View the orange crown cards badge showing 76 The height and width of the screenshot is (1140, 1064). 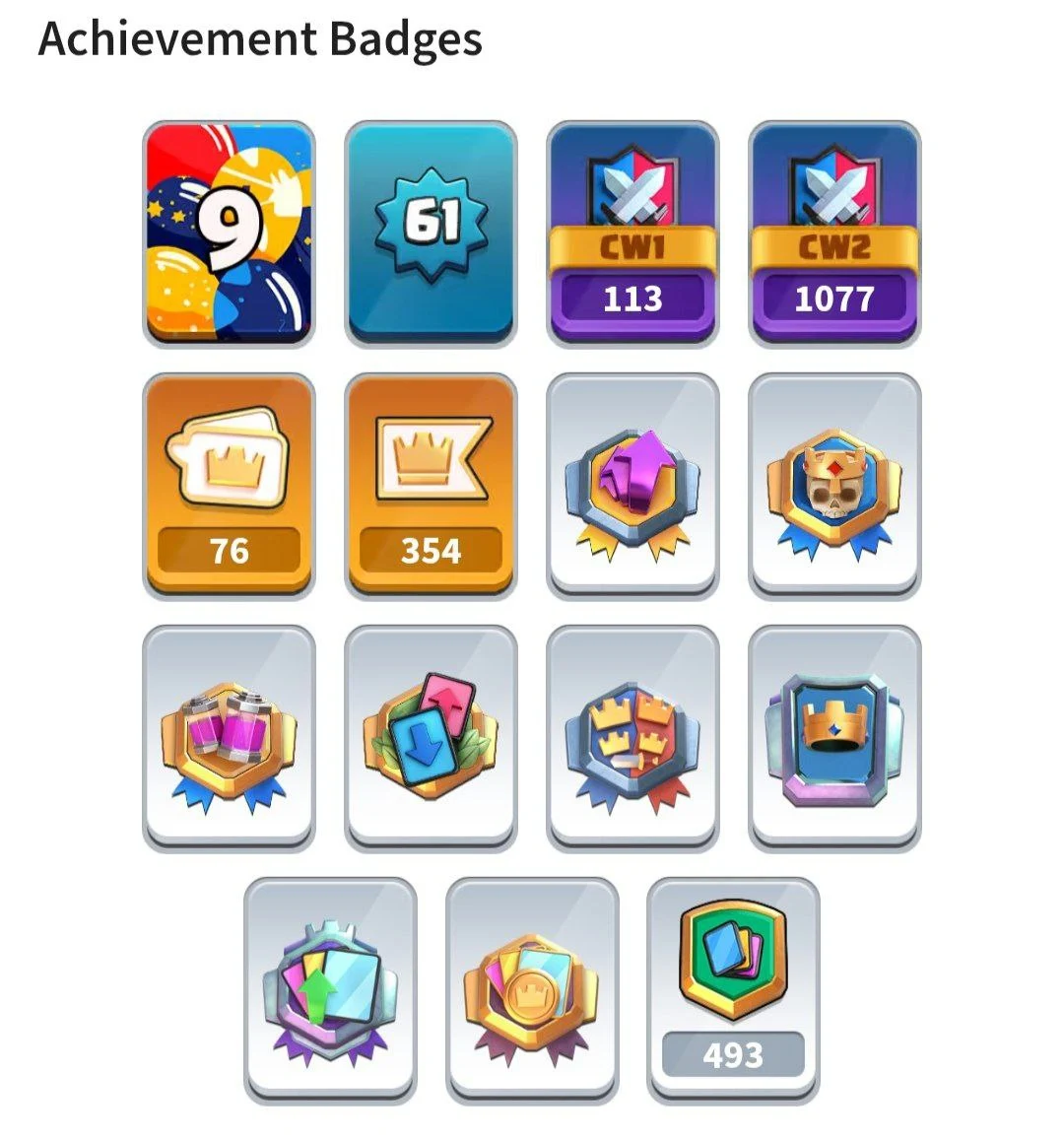(229, 485)
